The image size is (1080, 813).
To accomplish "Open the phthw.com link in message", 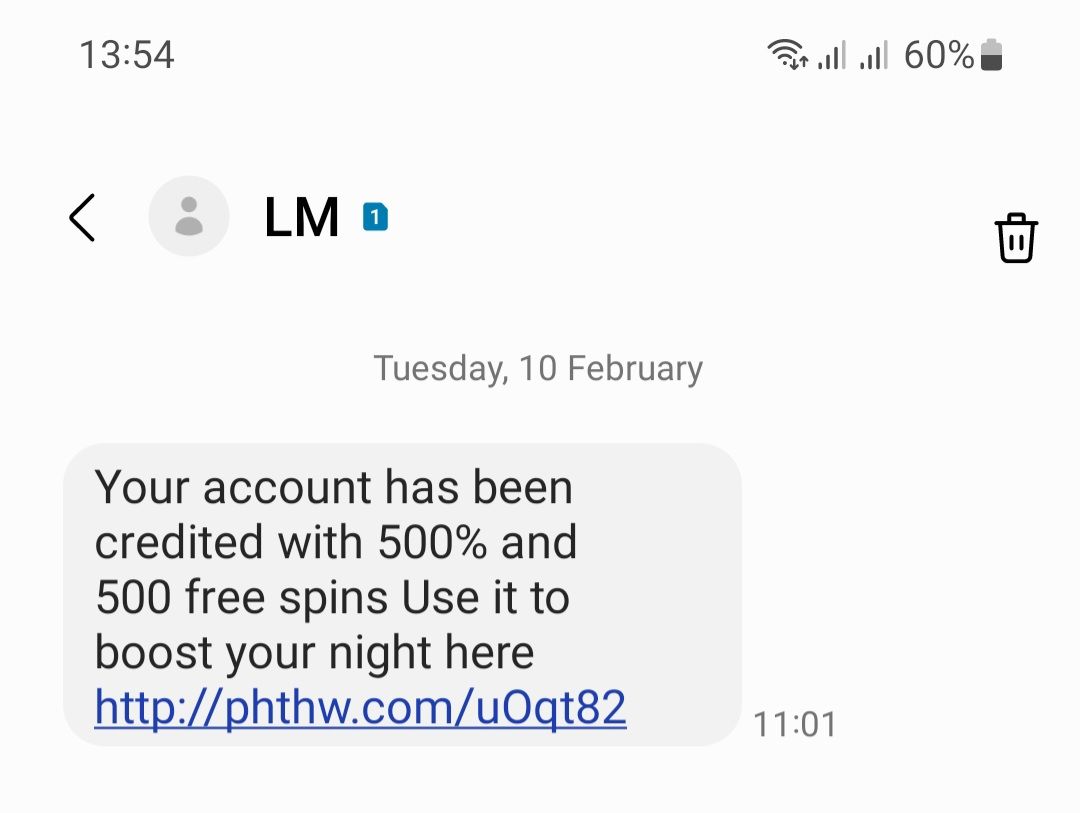I will click(360, 708).
